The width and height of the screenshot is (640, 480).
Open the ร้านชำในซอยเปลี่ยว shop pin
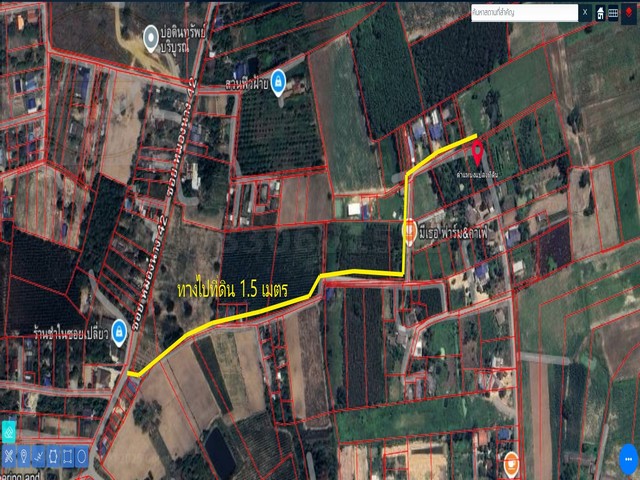tap(119, 329)
